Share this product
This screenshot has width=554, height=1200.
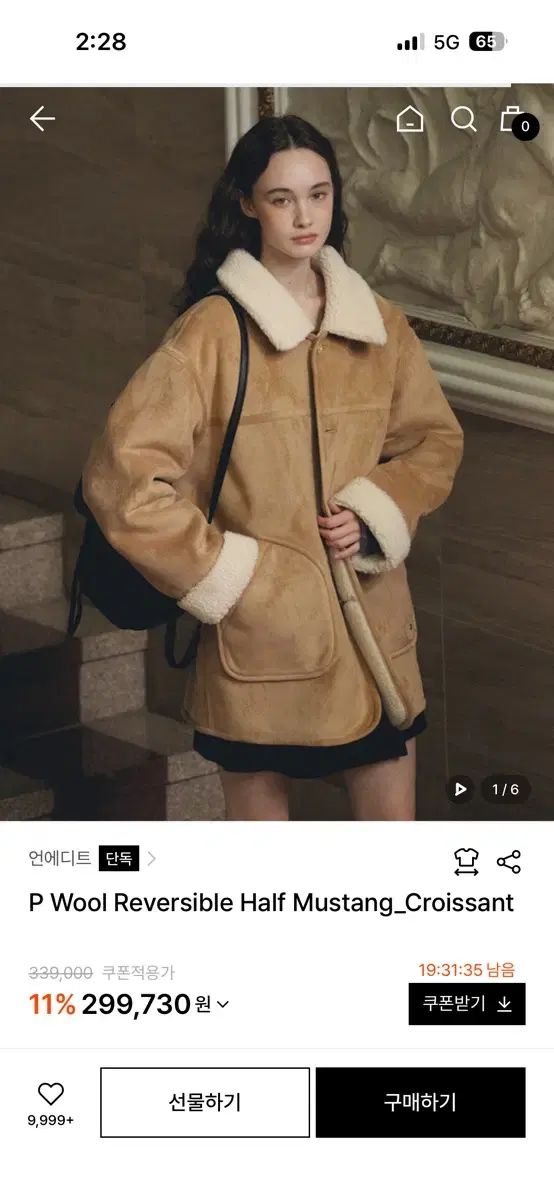509,861
